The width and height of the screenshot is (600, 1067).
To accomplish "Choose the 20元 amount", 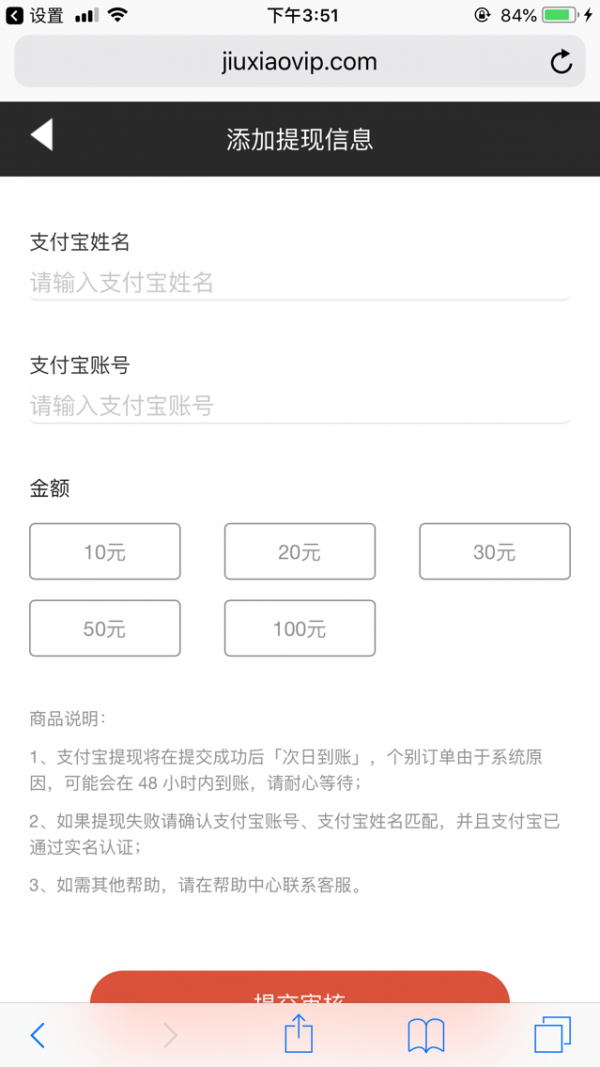I will point(300,551).
